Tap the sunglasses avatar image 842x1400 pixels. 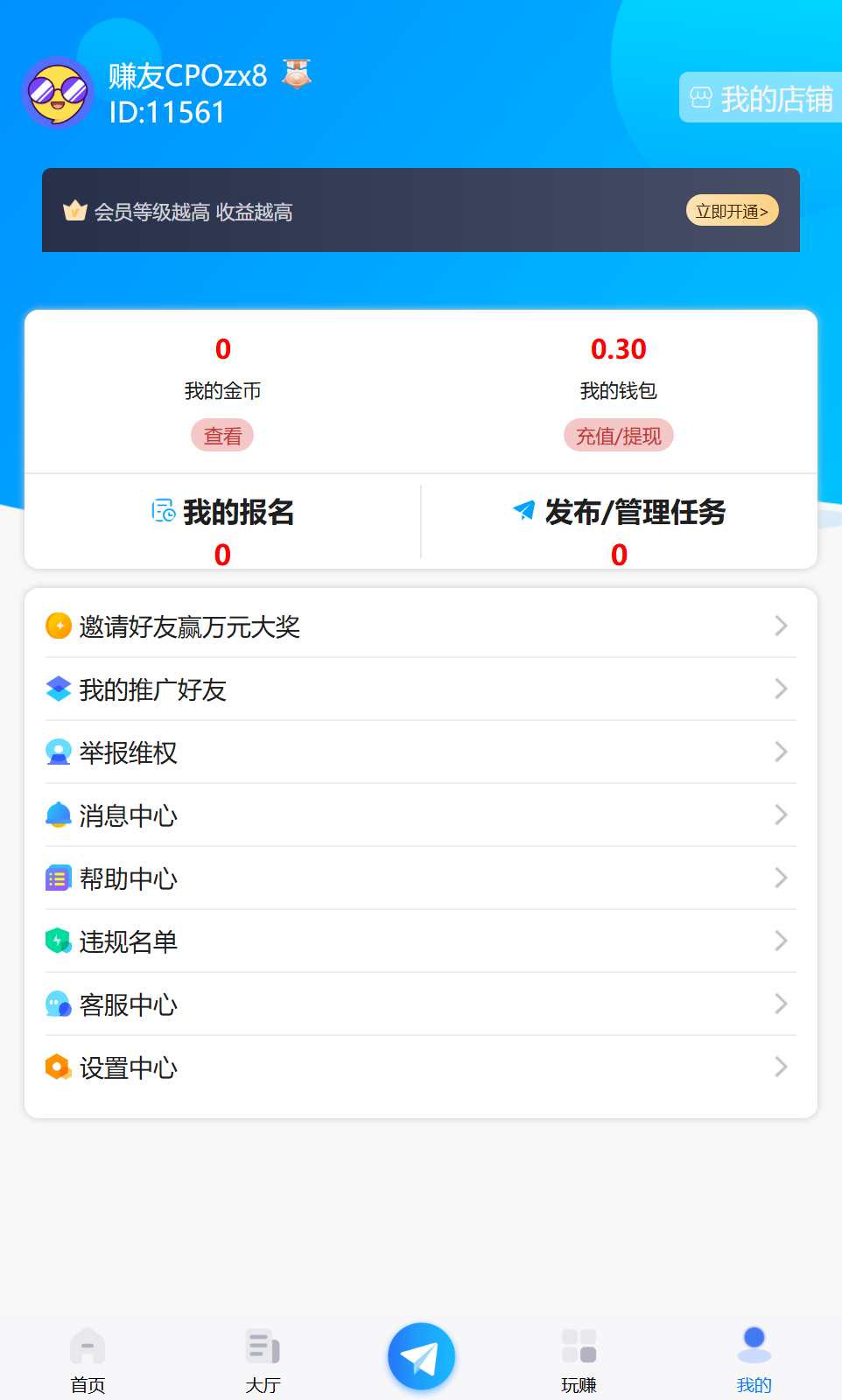click(57, 93)
